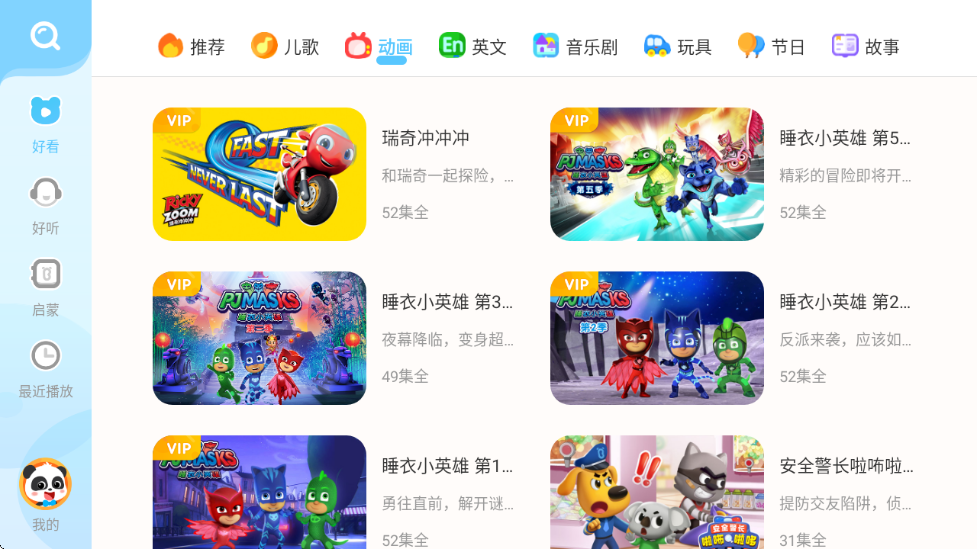Viewport: 977px width, 549px height.
Task: Select 好看 in the sidebar
Action: (45, 124)
